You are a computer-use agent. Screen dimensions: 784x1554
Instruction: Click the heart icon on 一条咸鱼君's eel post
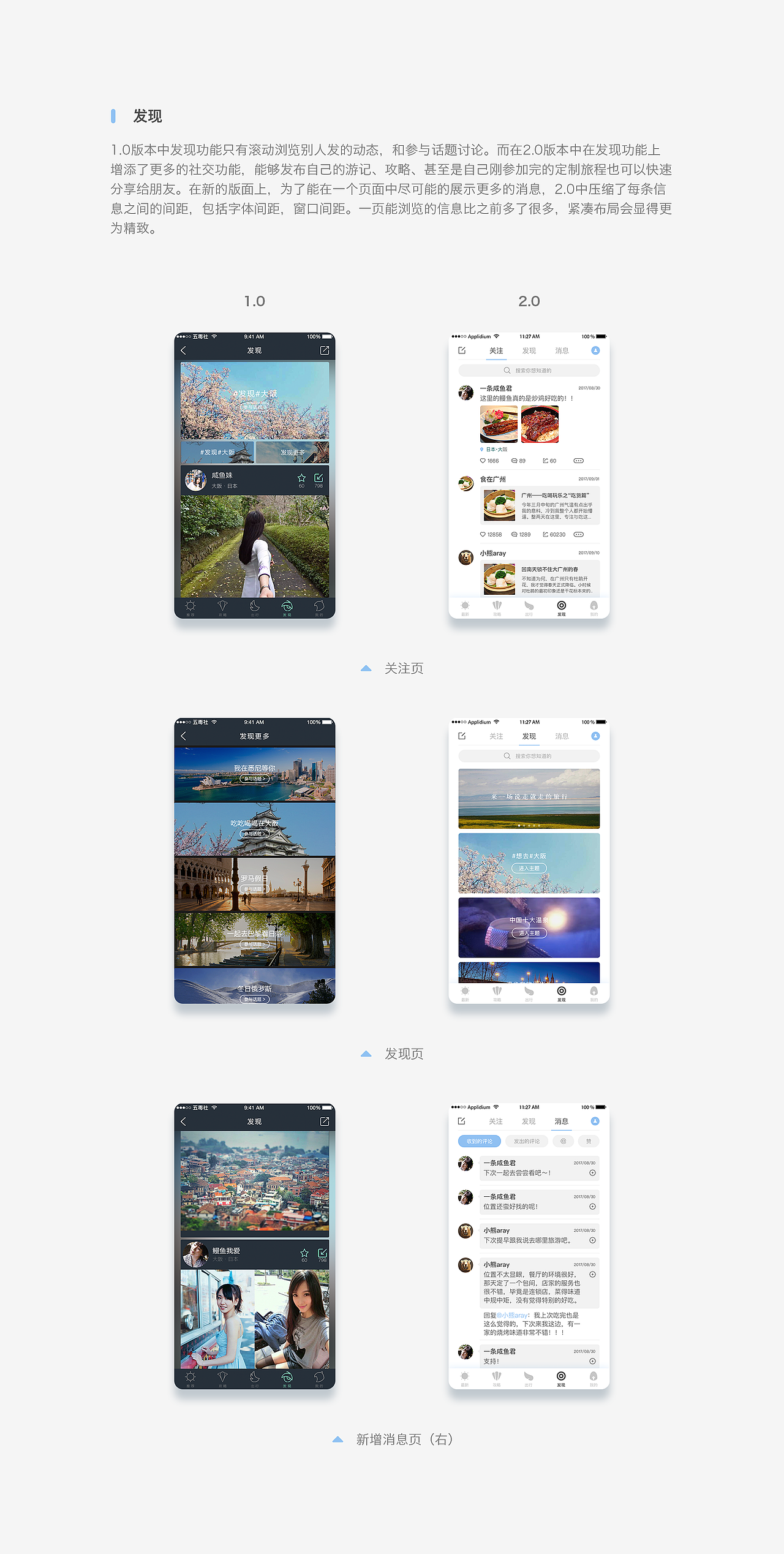click(x=483, y=461)
